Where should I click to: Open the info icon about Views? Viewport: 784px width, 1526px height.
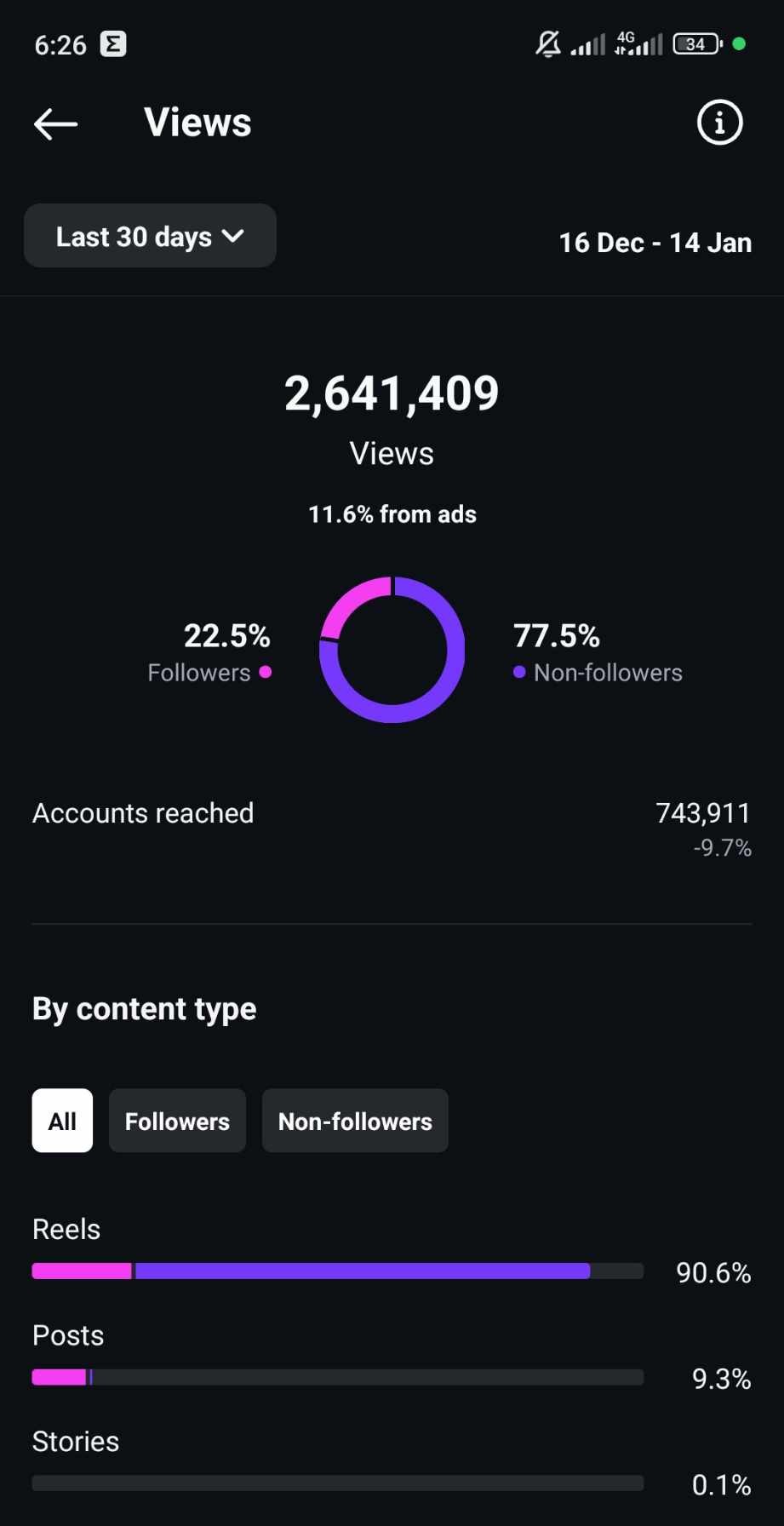[x=719, y=123]
